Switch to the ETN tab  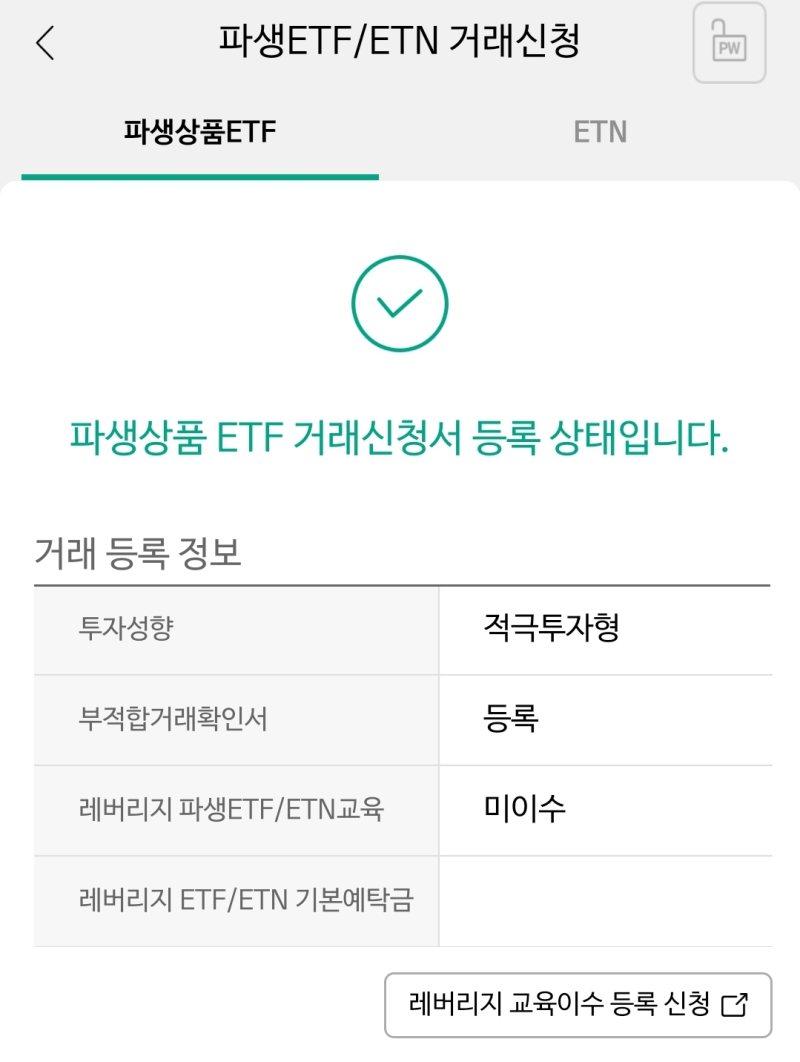tap(599, 133)
